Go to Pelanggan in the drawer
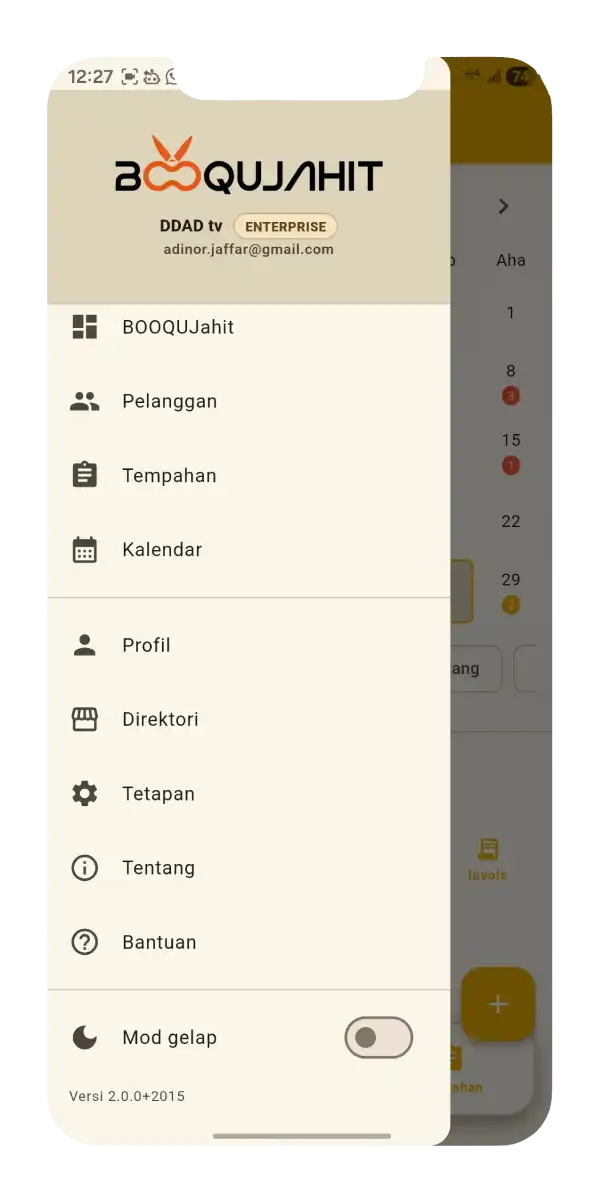 coord(170,401)
